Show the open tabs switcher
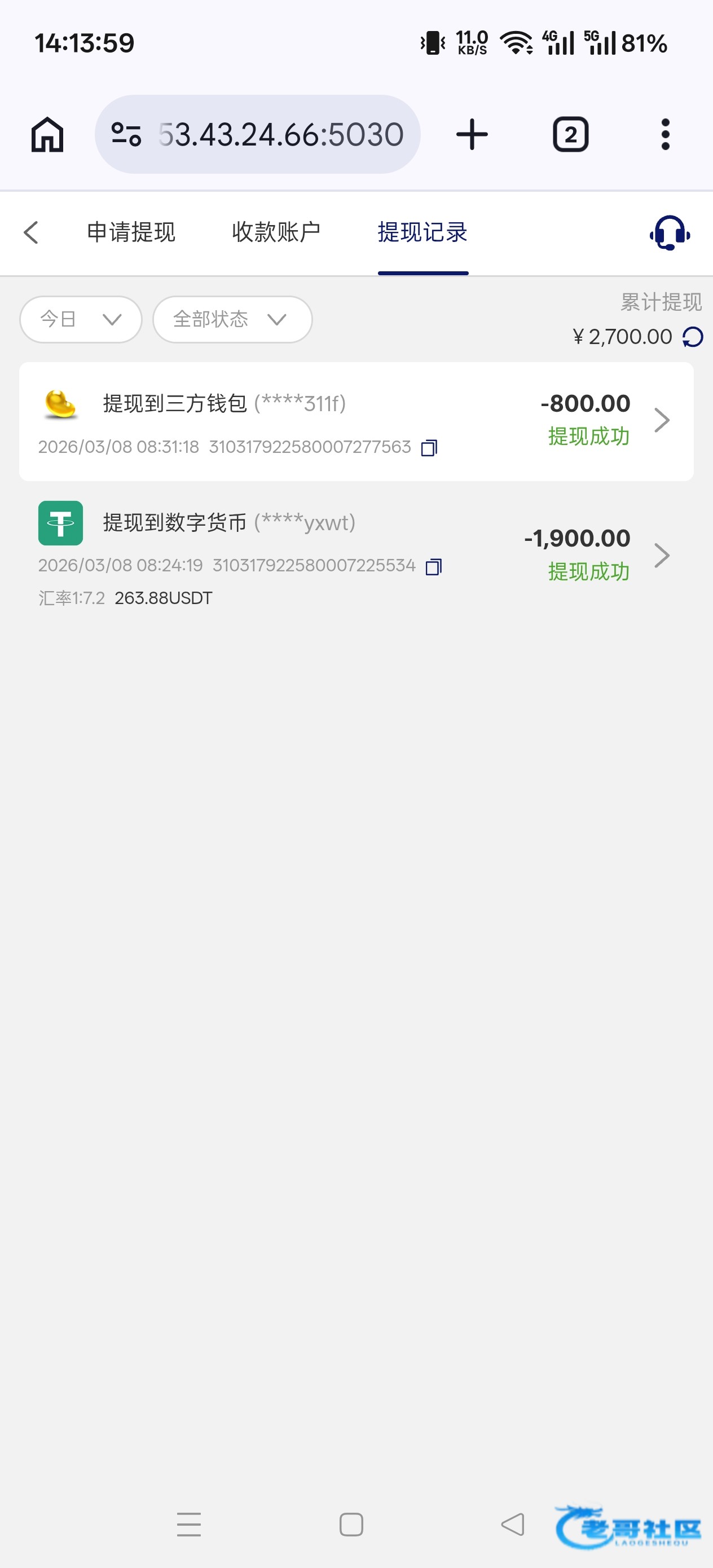The width and height of the screenshot is (713, 1568). click(570, 135)
